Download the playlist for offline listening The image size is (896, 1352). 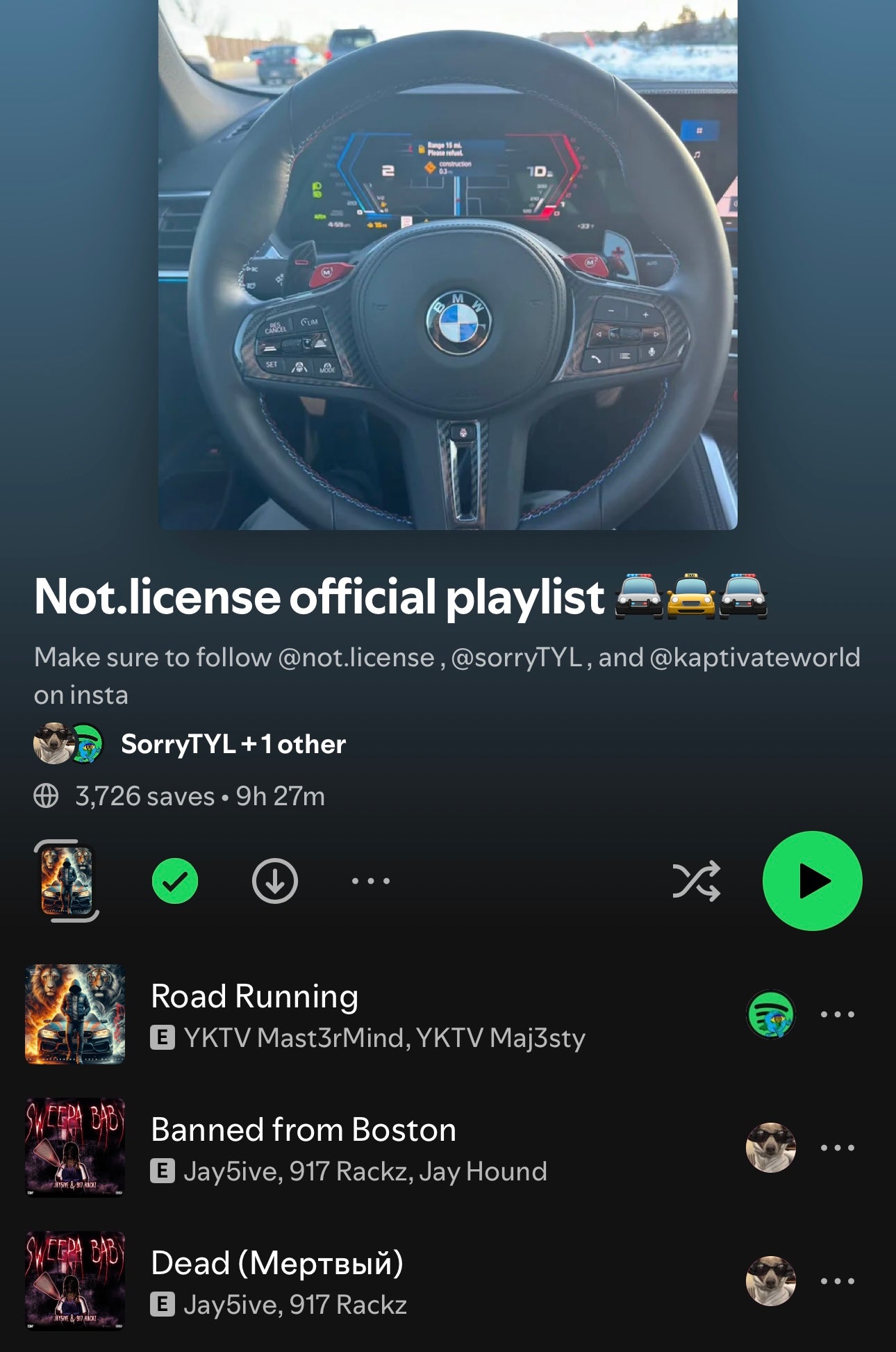tap(274, 881)
